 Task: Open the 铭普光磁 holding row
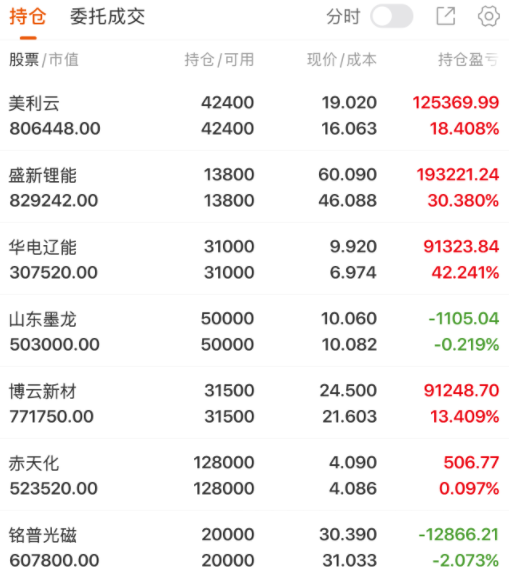254,545
